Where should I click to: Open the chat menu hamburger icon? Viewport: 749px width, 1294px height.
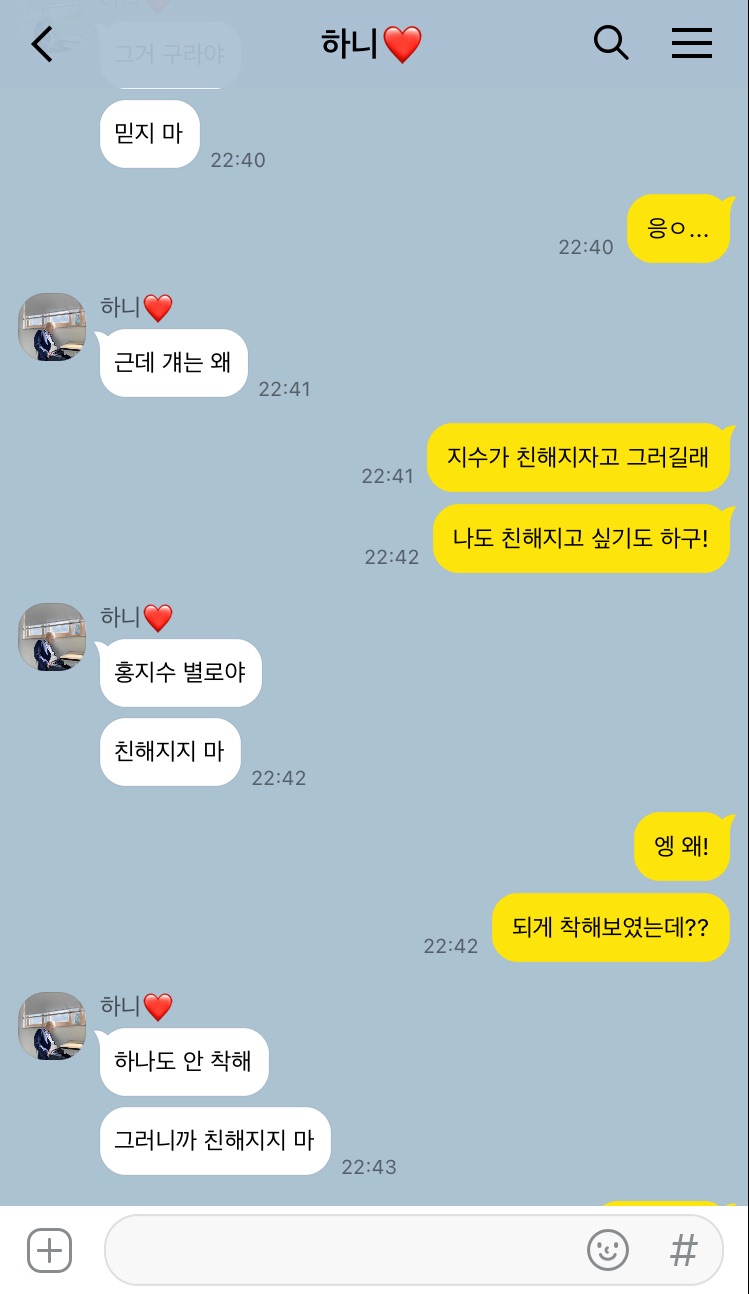(691, 44)
